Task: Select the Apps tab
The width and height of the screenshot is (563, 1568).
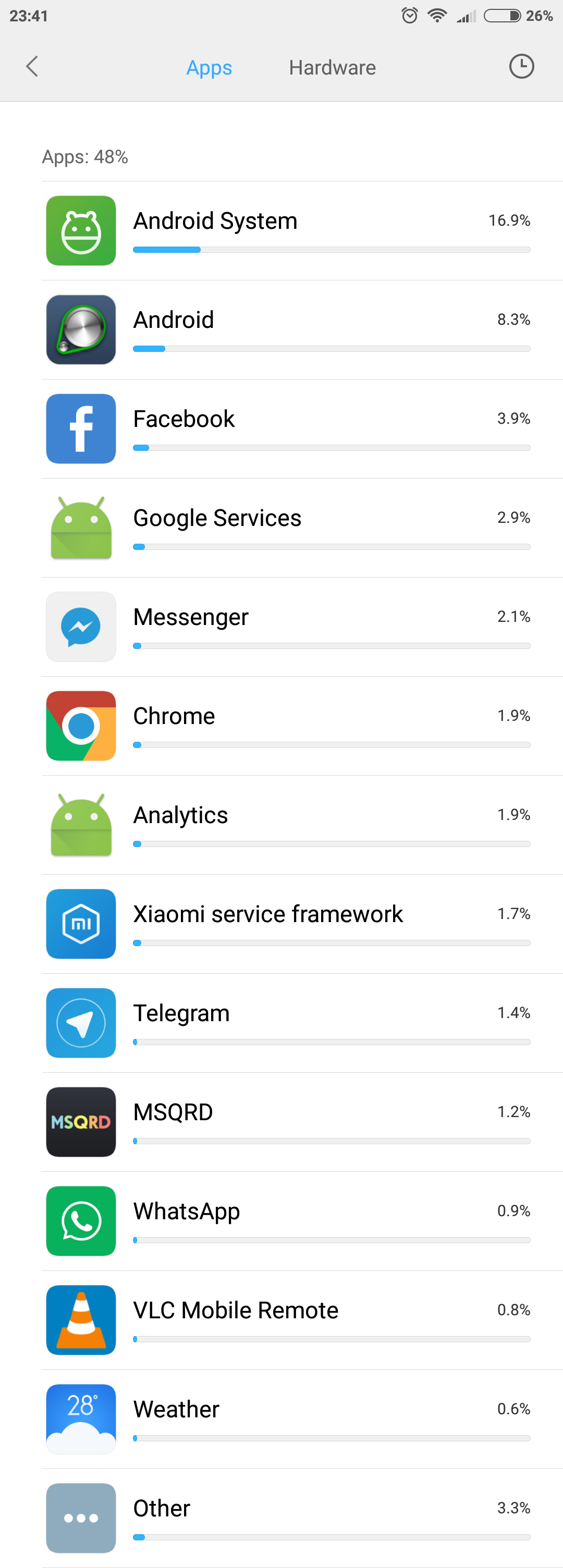Action: [209, 68]
